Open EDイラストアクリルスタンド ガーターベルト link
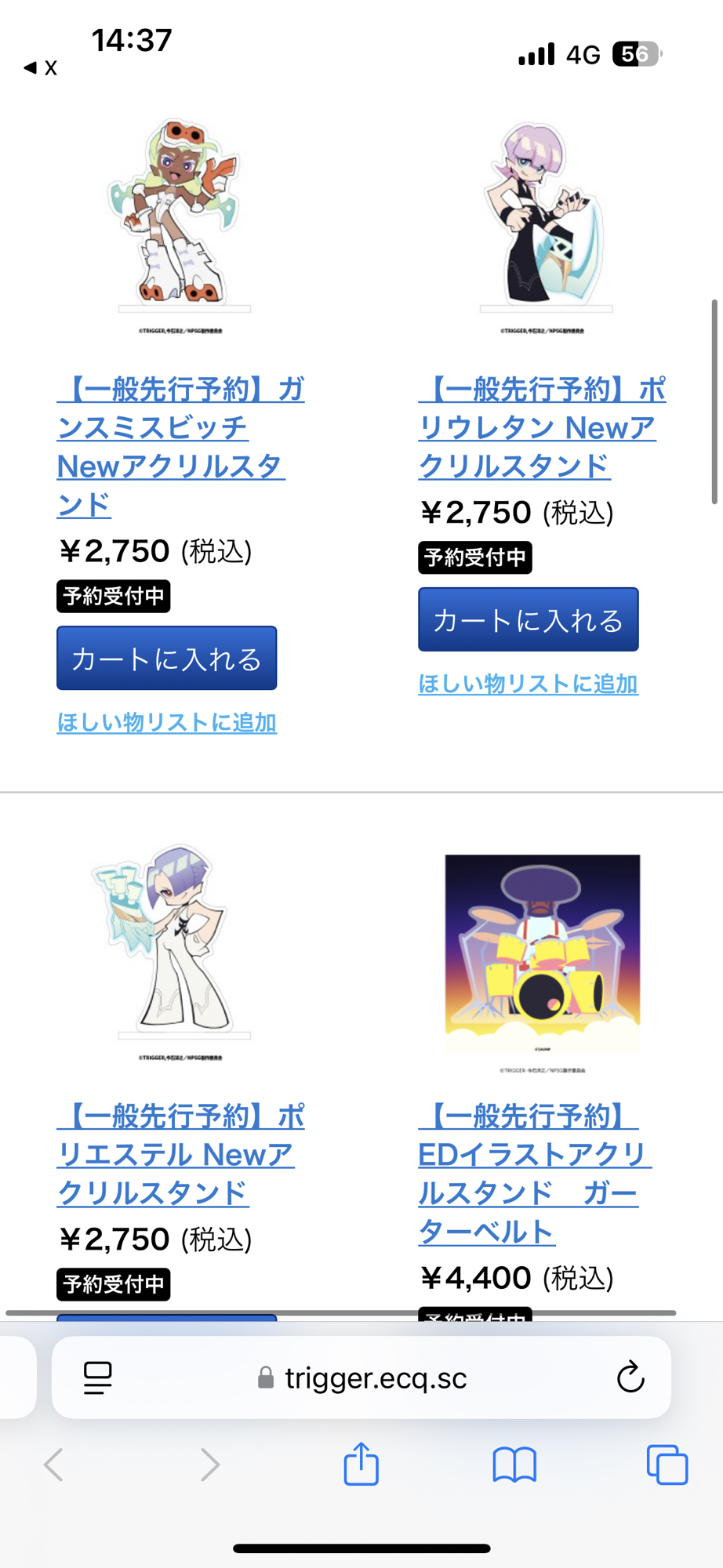The image size is (723, 1568). (x=533, y=1173)
